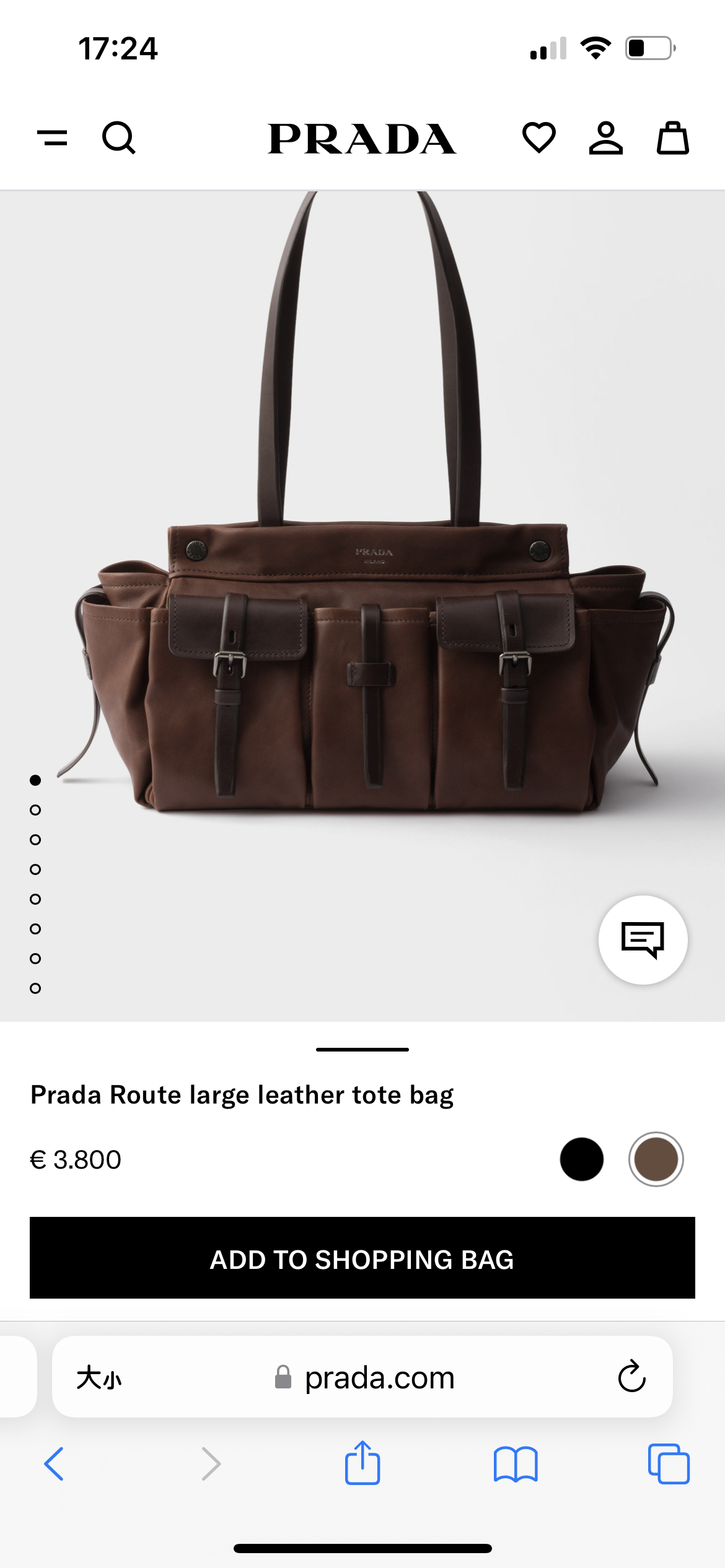725x1568 pixels.
Task: Go back in Safari
Action: 54,1464
